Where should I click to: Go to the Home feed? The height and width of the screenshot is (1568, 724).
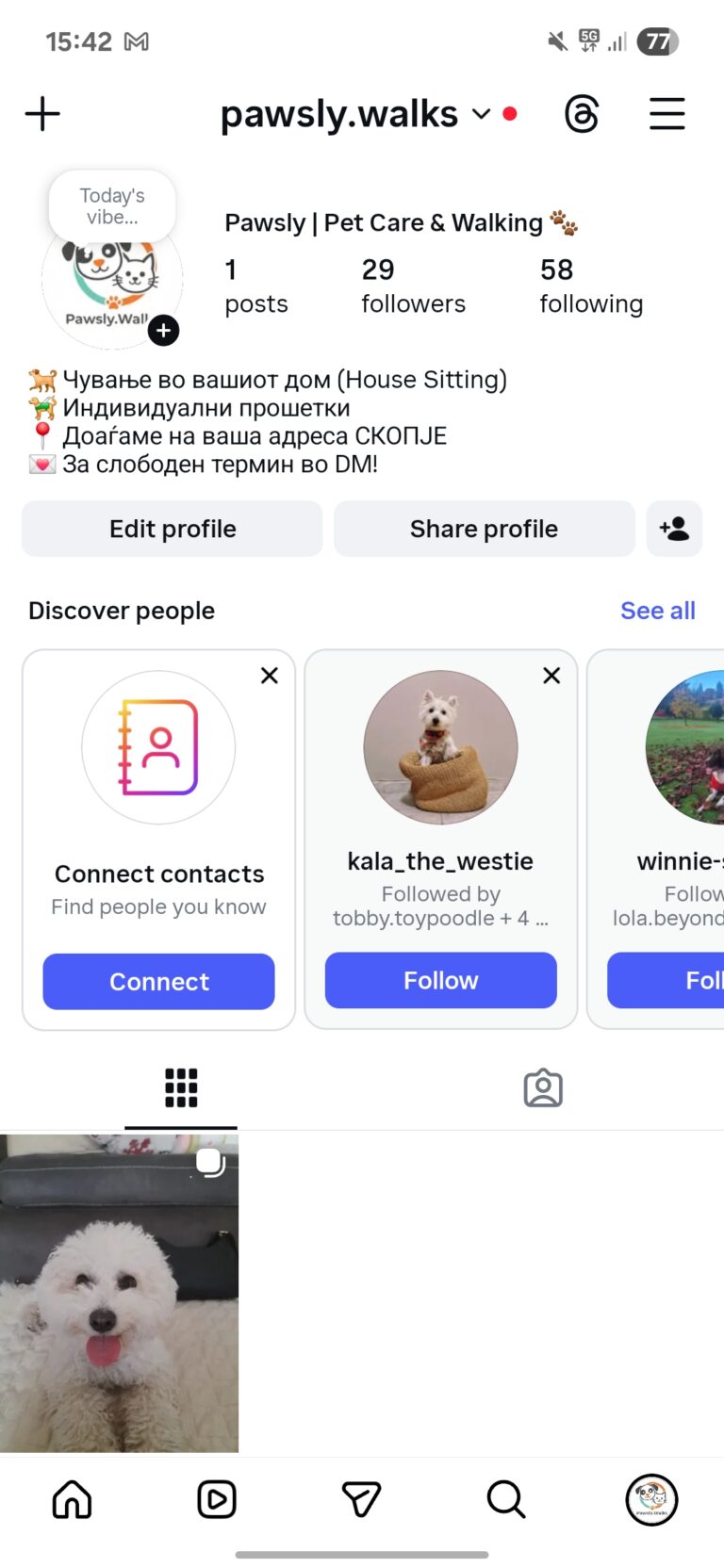(x=73, y=1499)
